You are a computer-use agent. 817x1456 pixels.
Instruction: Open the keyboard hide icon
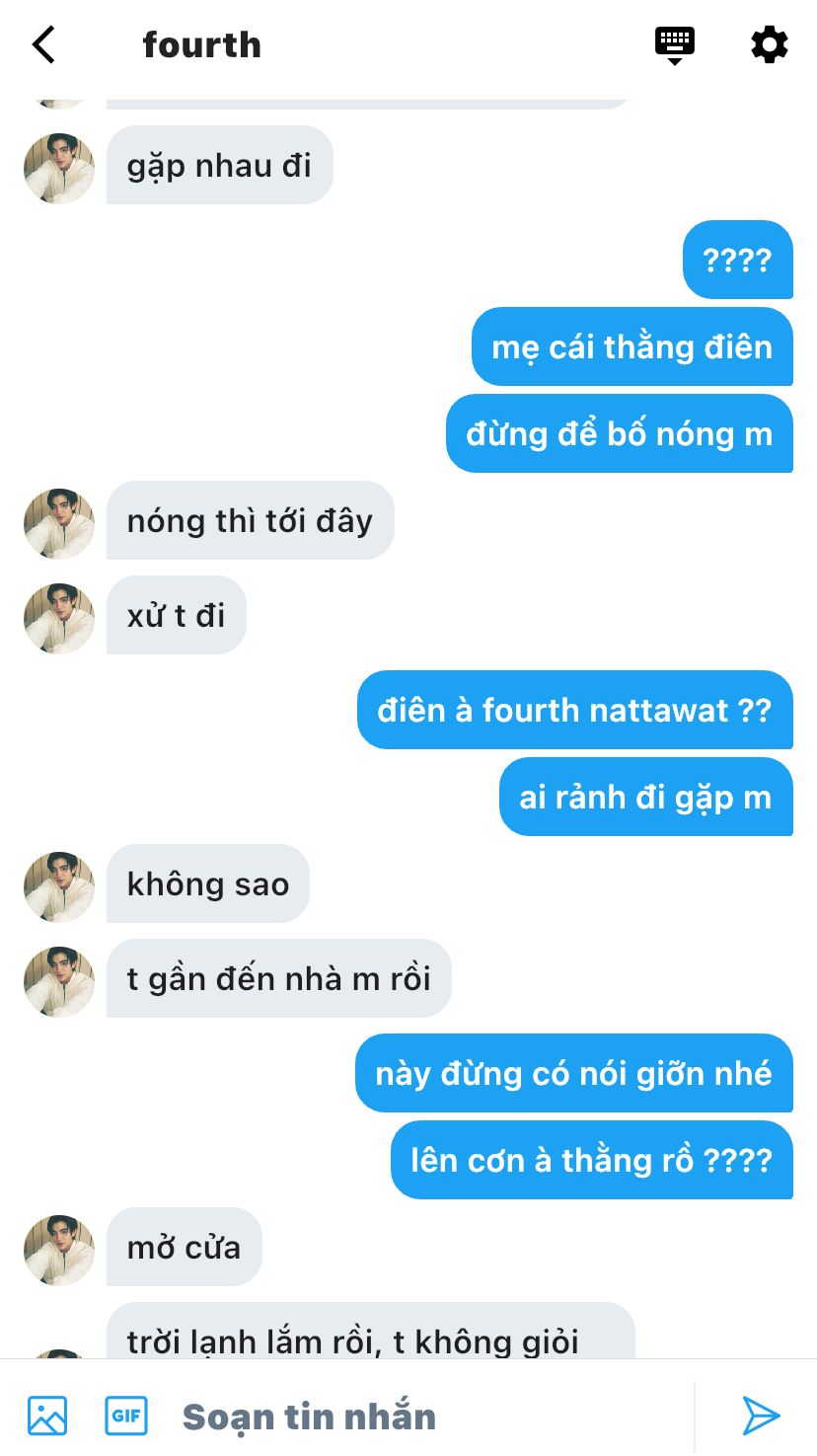(x=675, y=45)
